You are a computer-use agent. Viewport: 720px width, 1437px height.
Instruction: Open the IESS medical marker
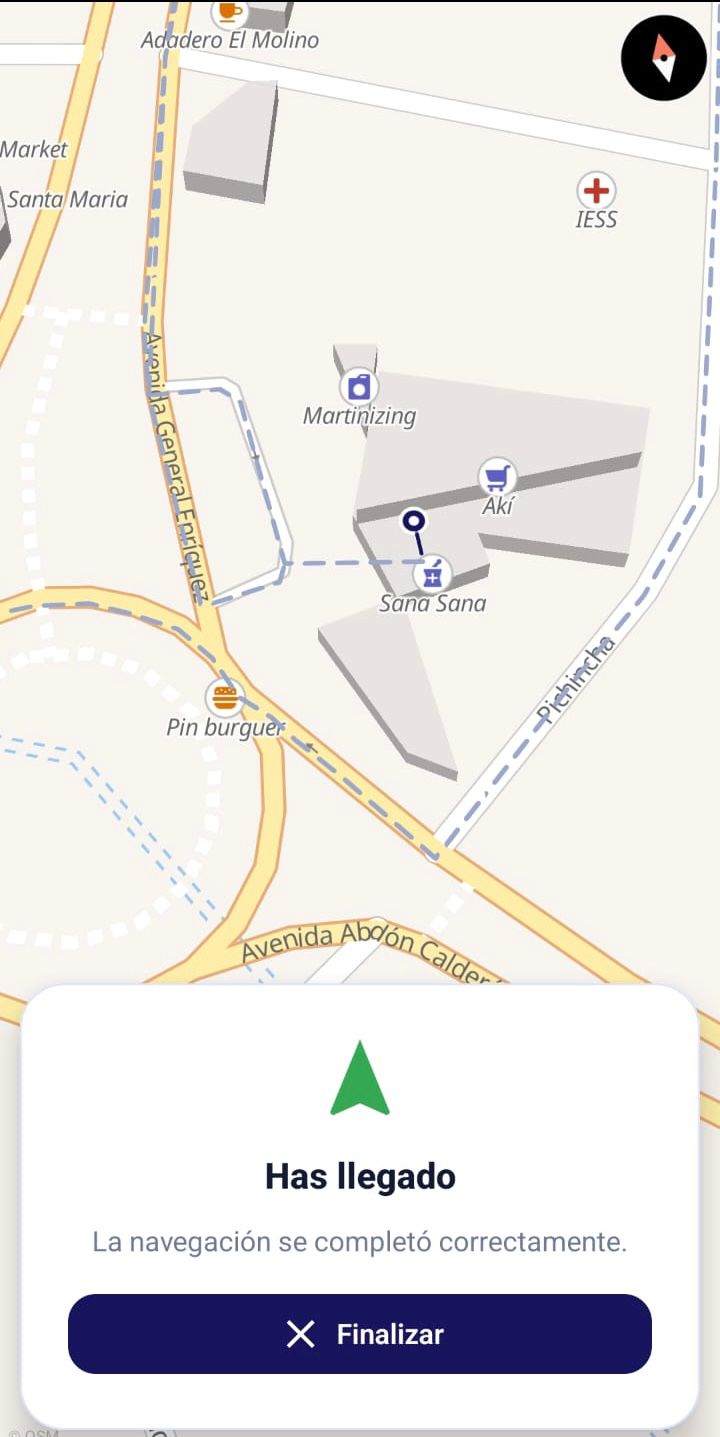coord(596,190)
